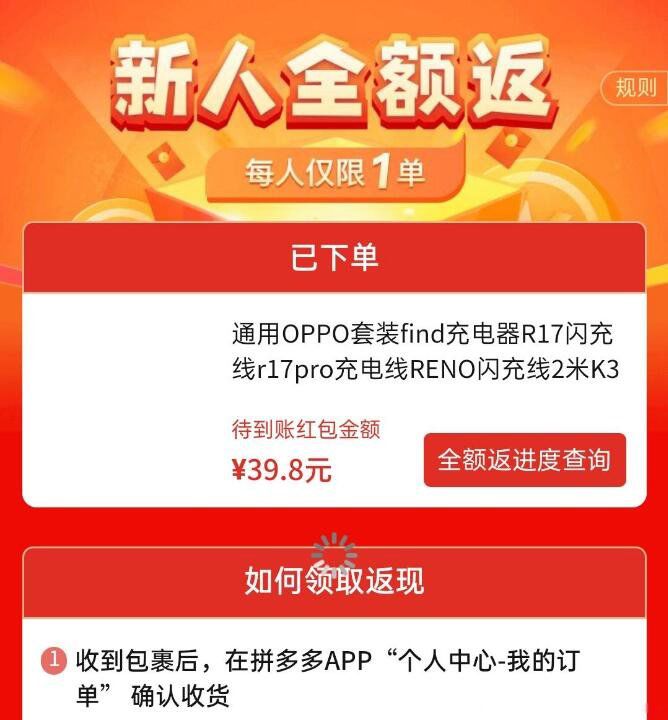Open the 规则 rules button
Image resolution: width=668 pixels, height=720 pixels.
pos(637,87)
